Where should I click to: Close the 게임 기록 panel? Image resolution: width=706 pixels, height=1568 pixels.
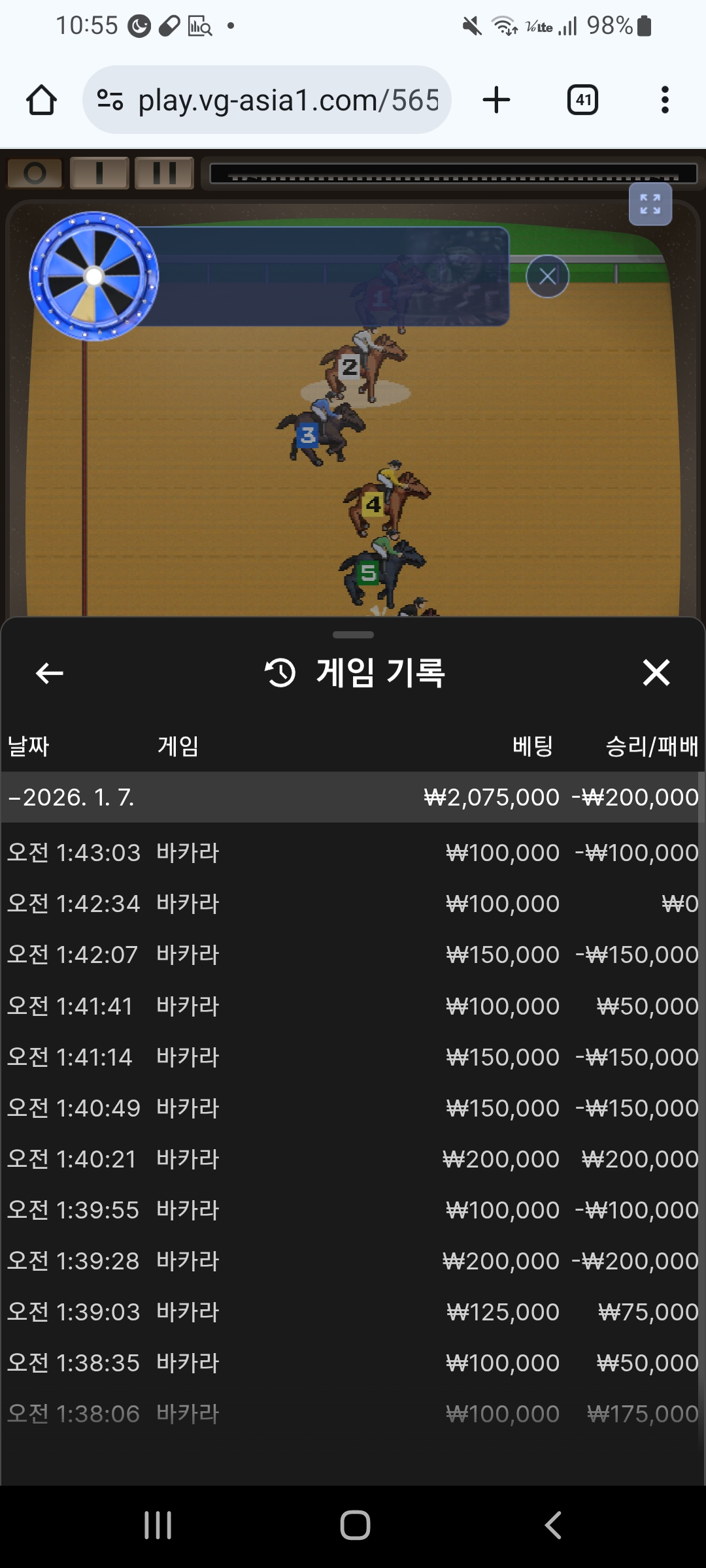click(656, 672)
